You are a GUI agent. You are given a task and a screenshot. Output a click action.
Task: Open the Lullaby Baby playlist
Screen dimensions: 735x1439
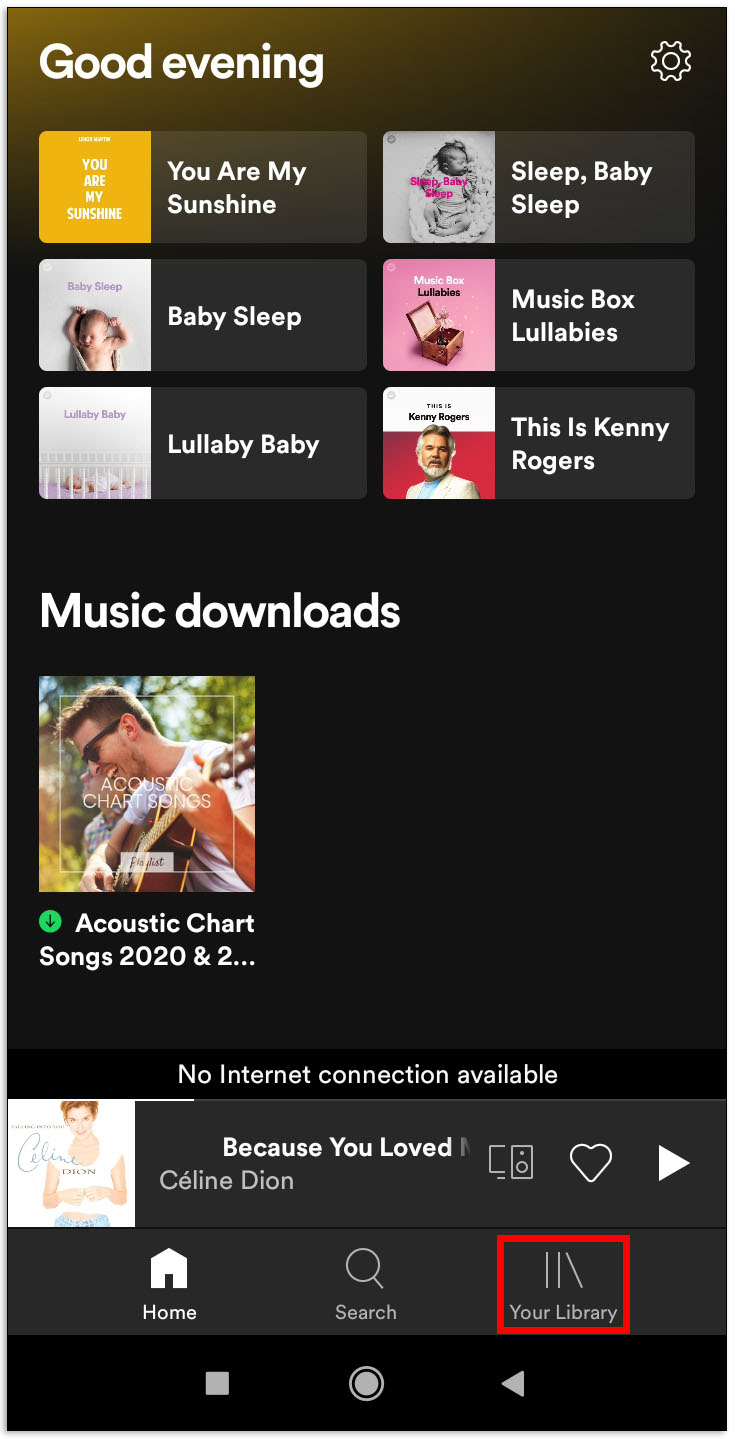click(203, 443)
